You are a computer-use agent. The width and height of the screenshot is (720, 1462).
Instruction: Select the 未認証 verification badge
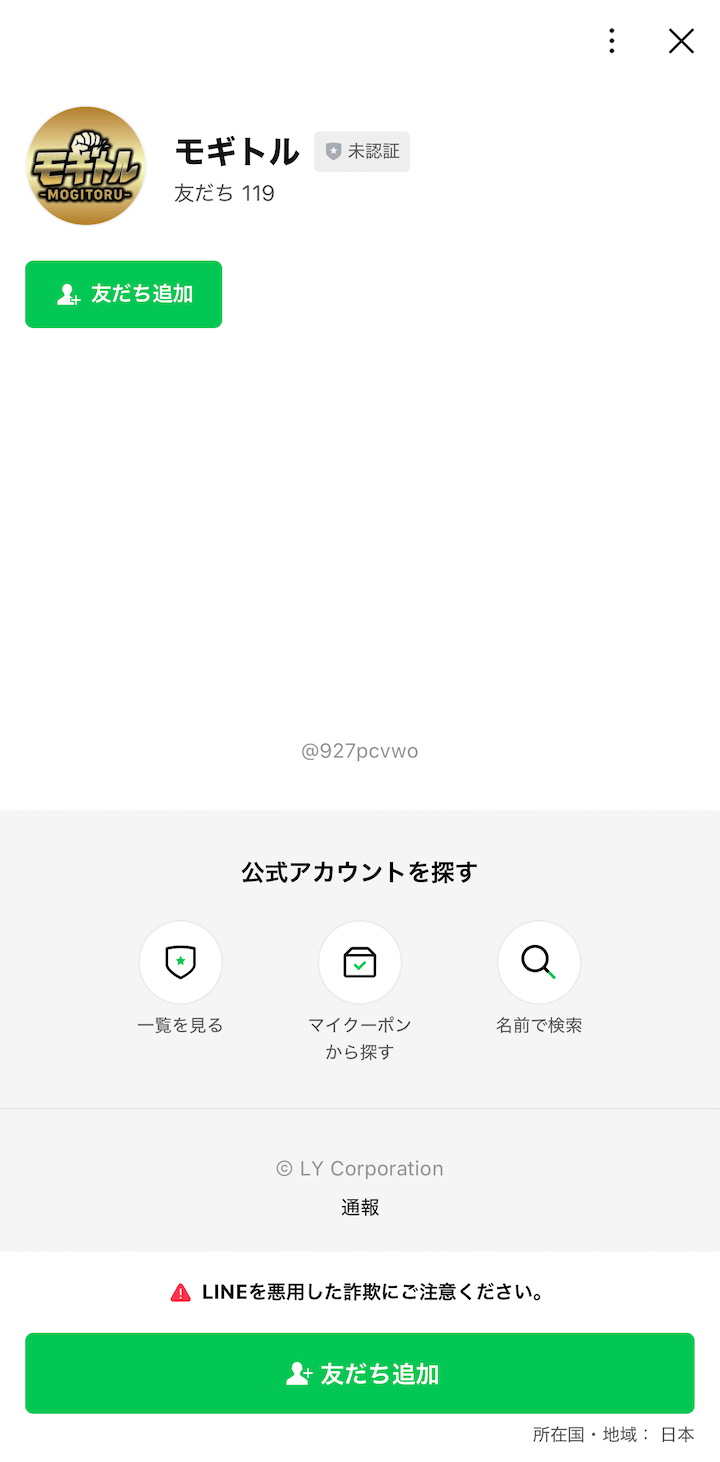pyautogui.click(x=362, y=152)
